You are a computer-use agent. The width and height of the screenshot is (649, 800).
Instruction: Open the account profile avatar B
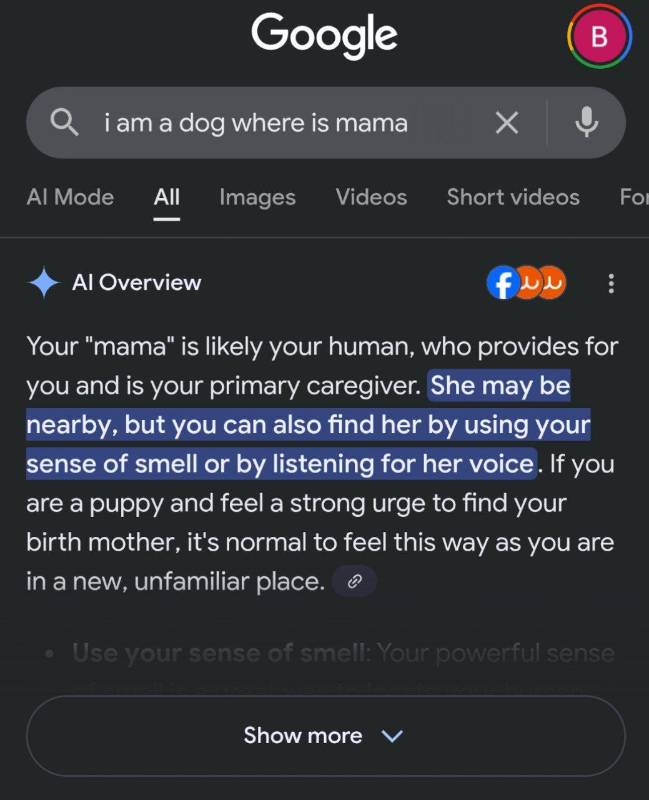598,37
